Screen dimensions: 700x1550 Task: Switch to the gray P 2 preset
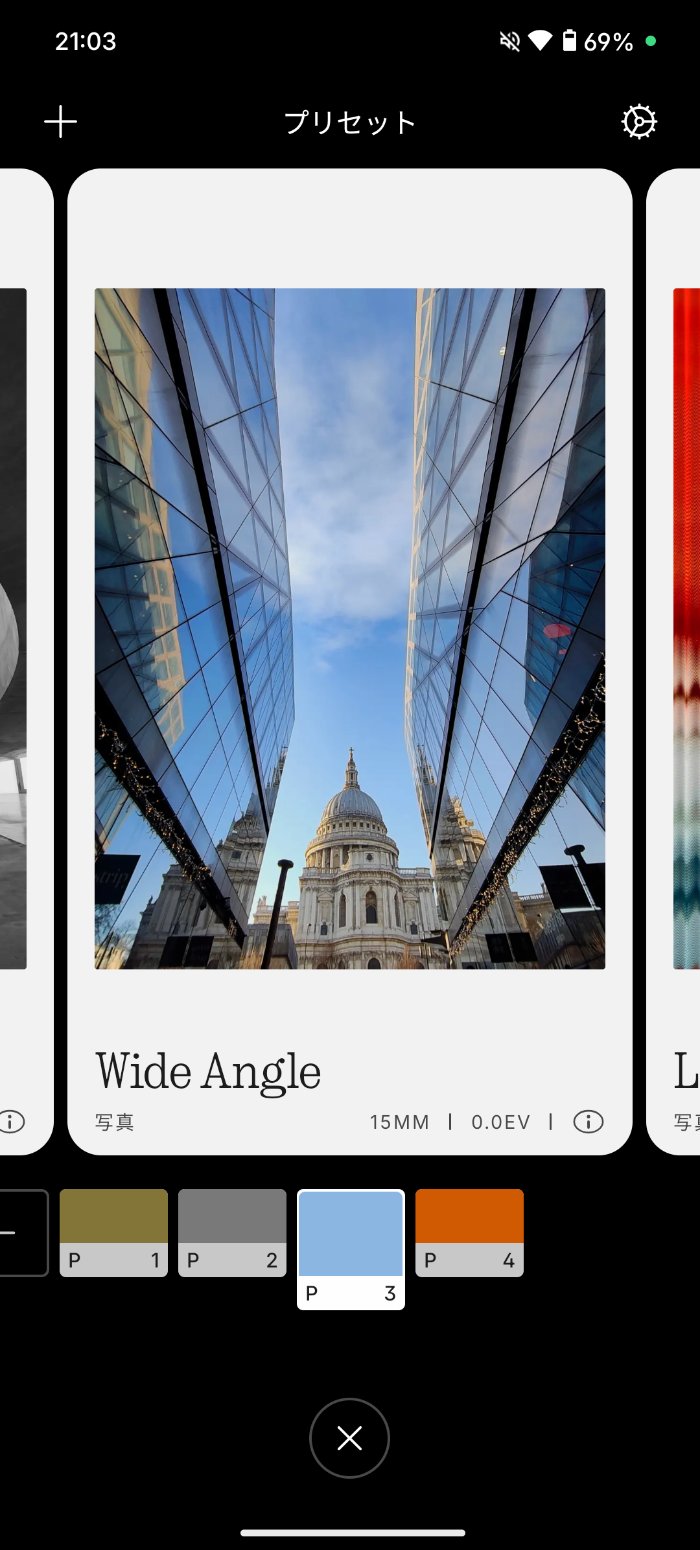click(x=232, y=1232)
